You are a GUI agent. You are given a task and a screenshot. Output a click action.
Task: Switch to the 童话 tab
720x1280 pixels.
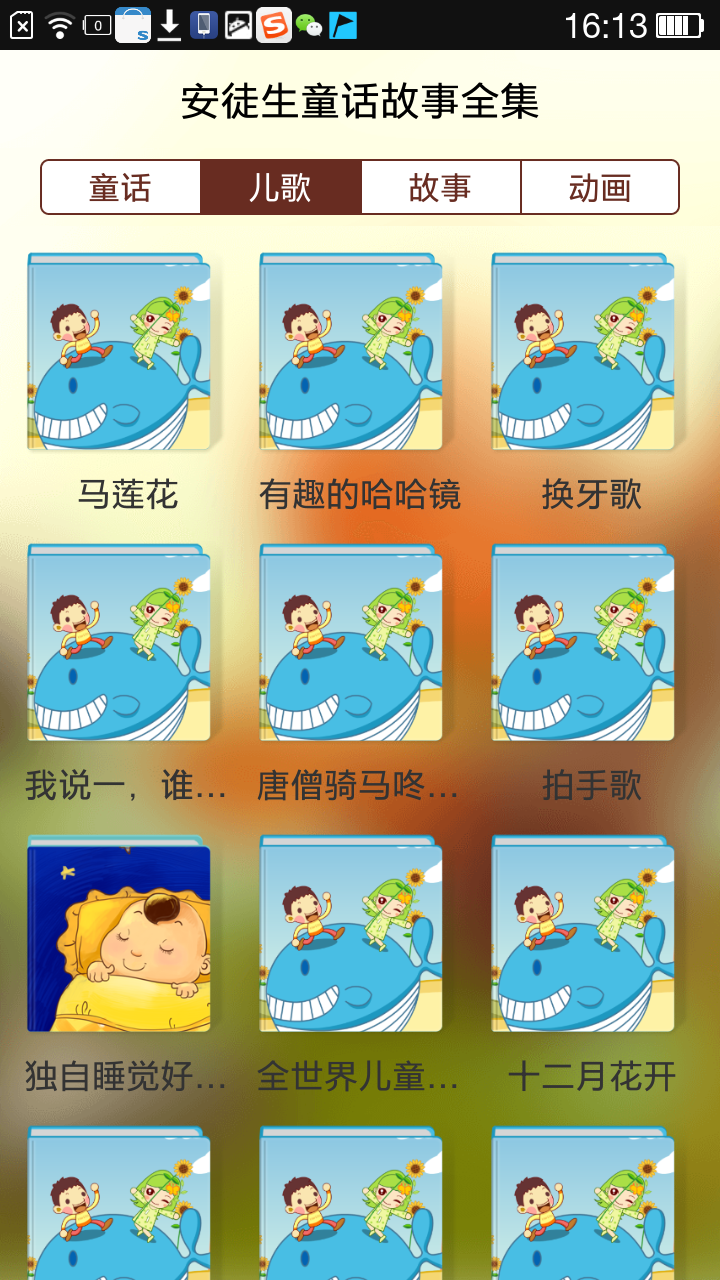[121, 187]
